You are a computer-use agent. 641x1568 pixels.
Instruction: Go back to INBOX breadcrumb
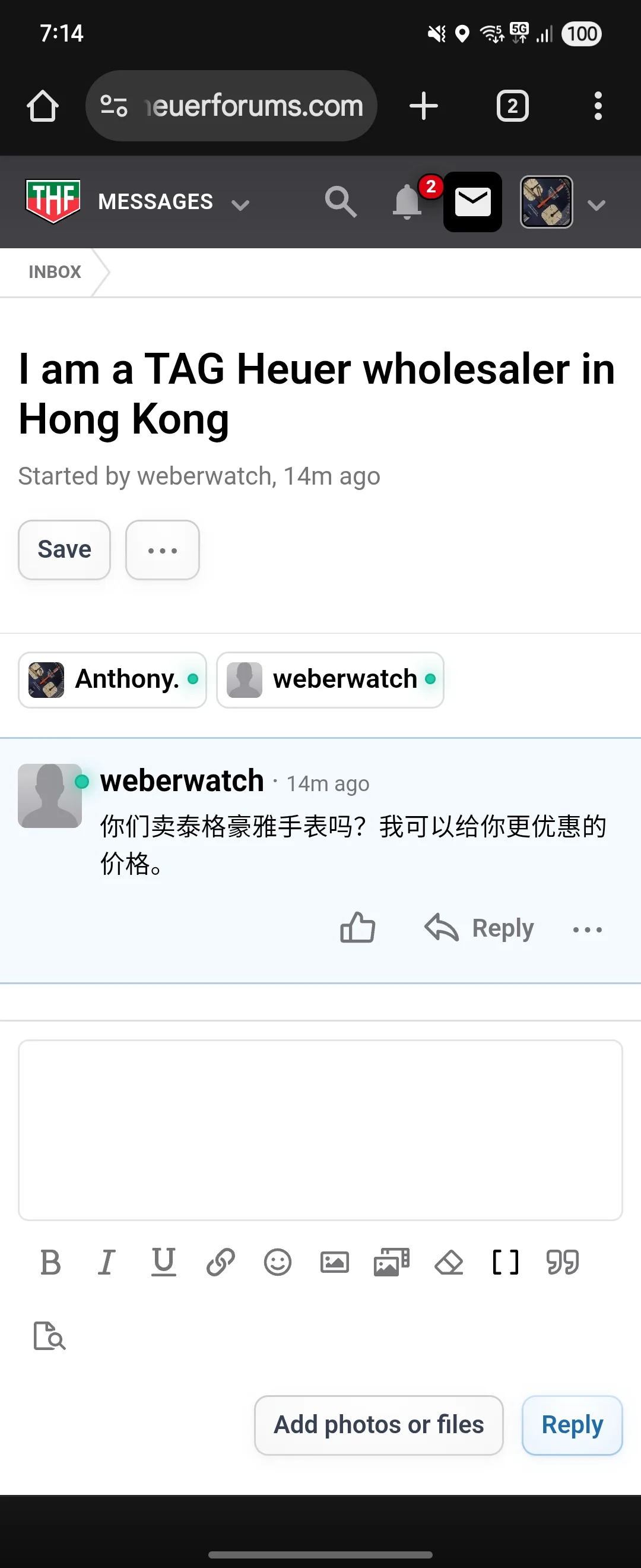click(x=55, y=271)
